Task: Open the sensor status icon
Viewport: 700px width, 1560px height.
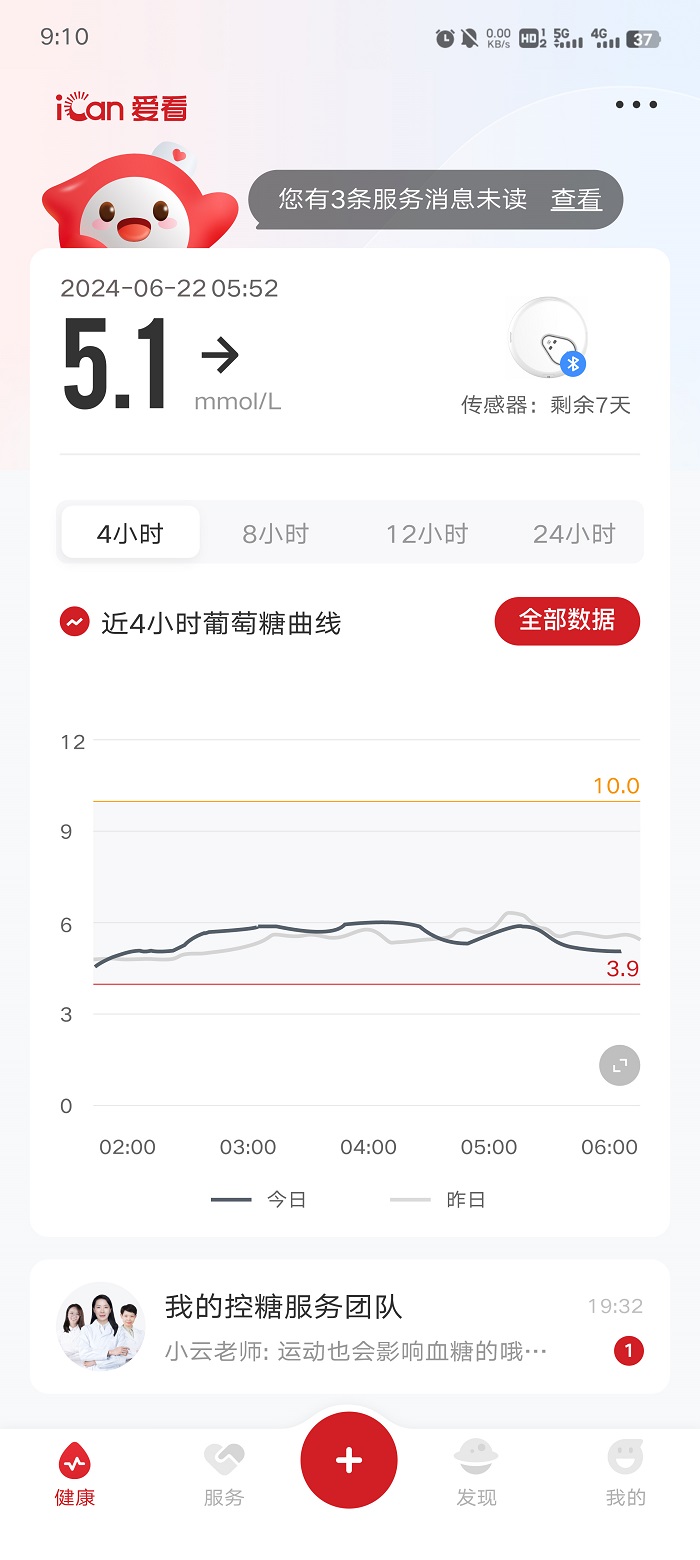Action: point(548,340)
